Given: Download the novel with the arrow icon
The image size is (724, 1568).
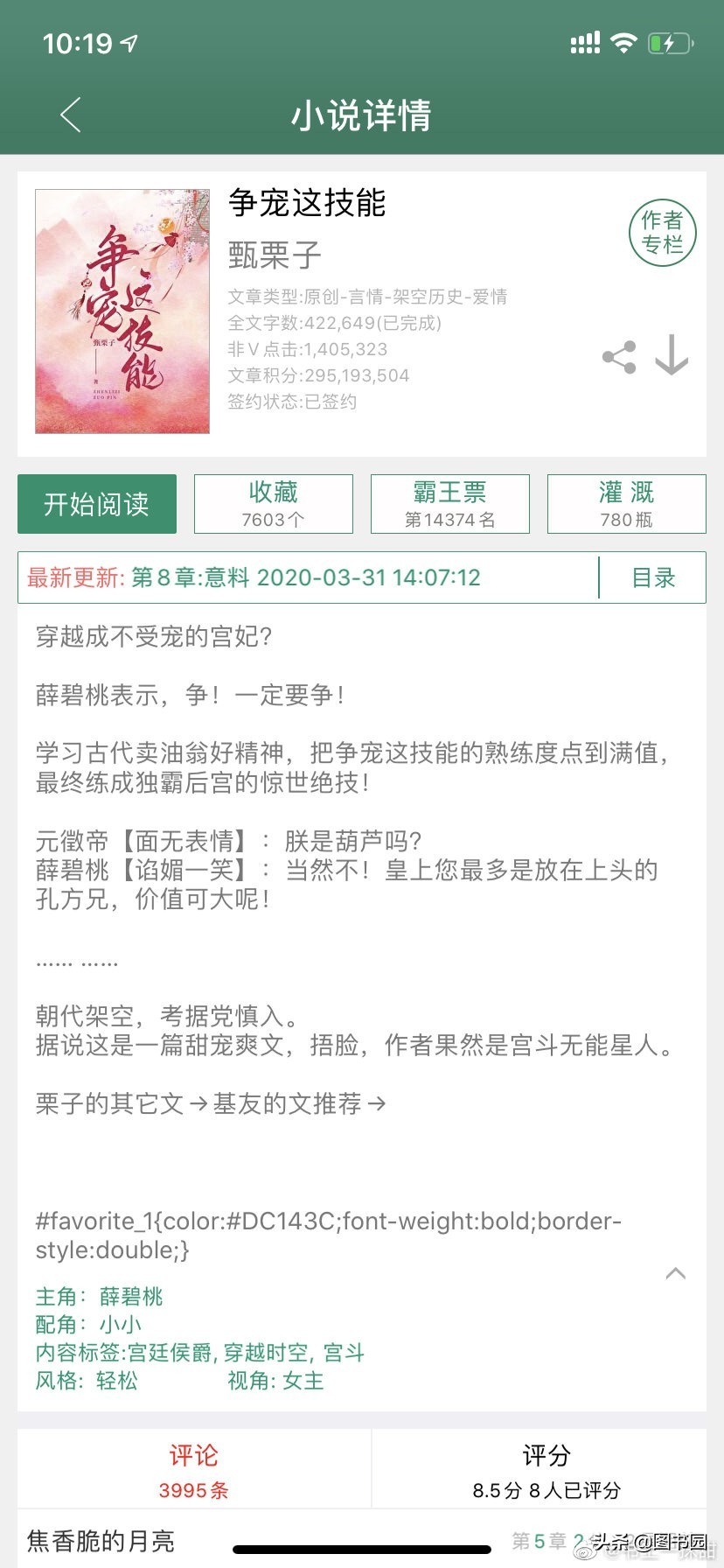Looking at the screenshot, I should 672,355.
